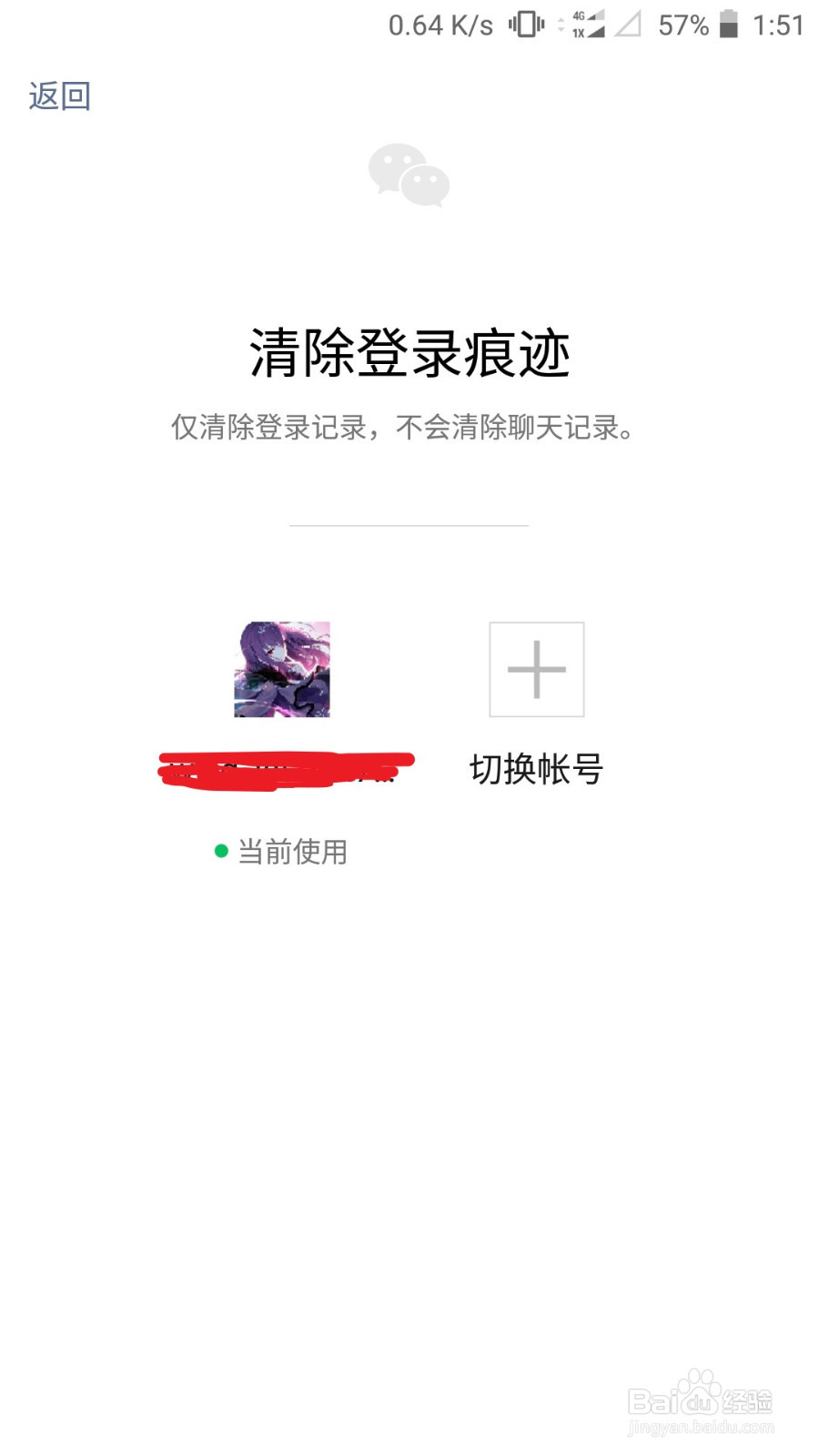This screenshot has width=819, height=1456.
Task: Tap the WeChat logo icon
Action: pyautogui.click(x=409, y=177)
